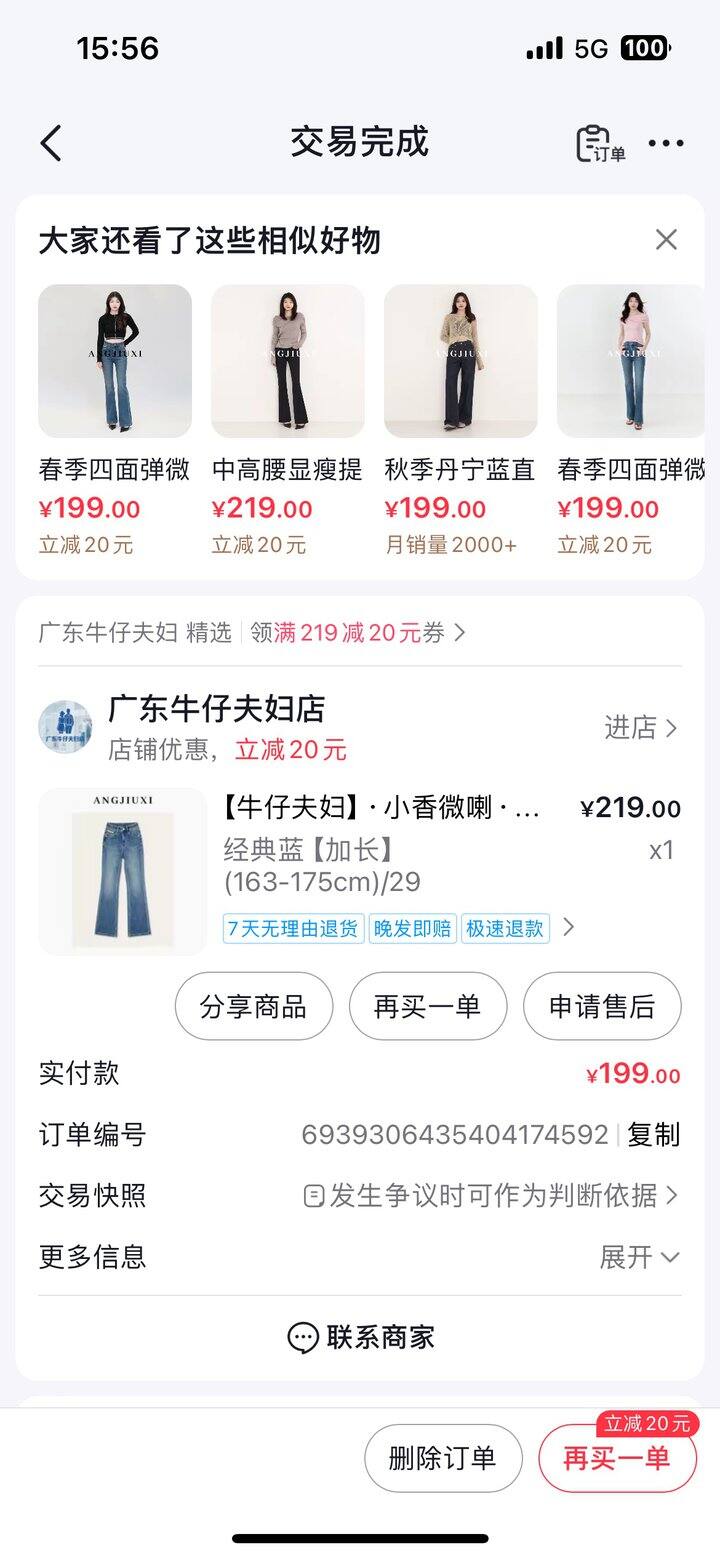Open the more options "..." icon
Image resolution: width=720 pixels, height=1558 pixels.
[x=666, y=143]
